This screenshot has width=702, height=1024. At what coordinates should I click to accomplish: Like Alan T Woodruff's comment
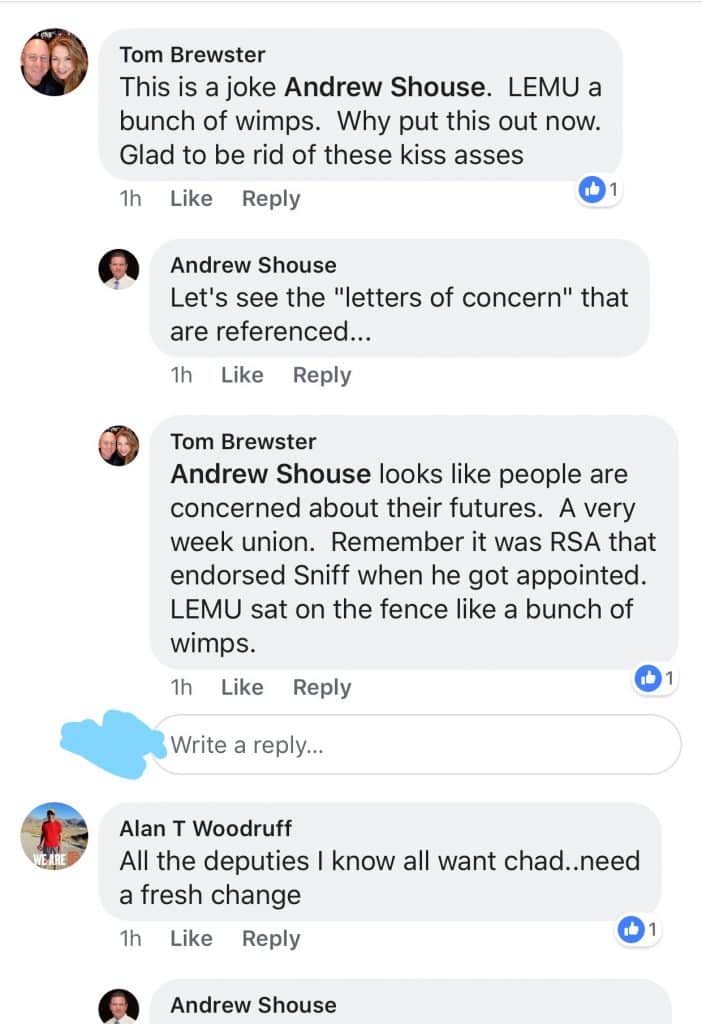coord(191,938)
